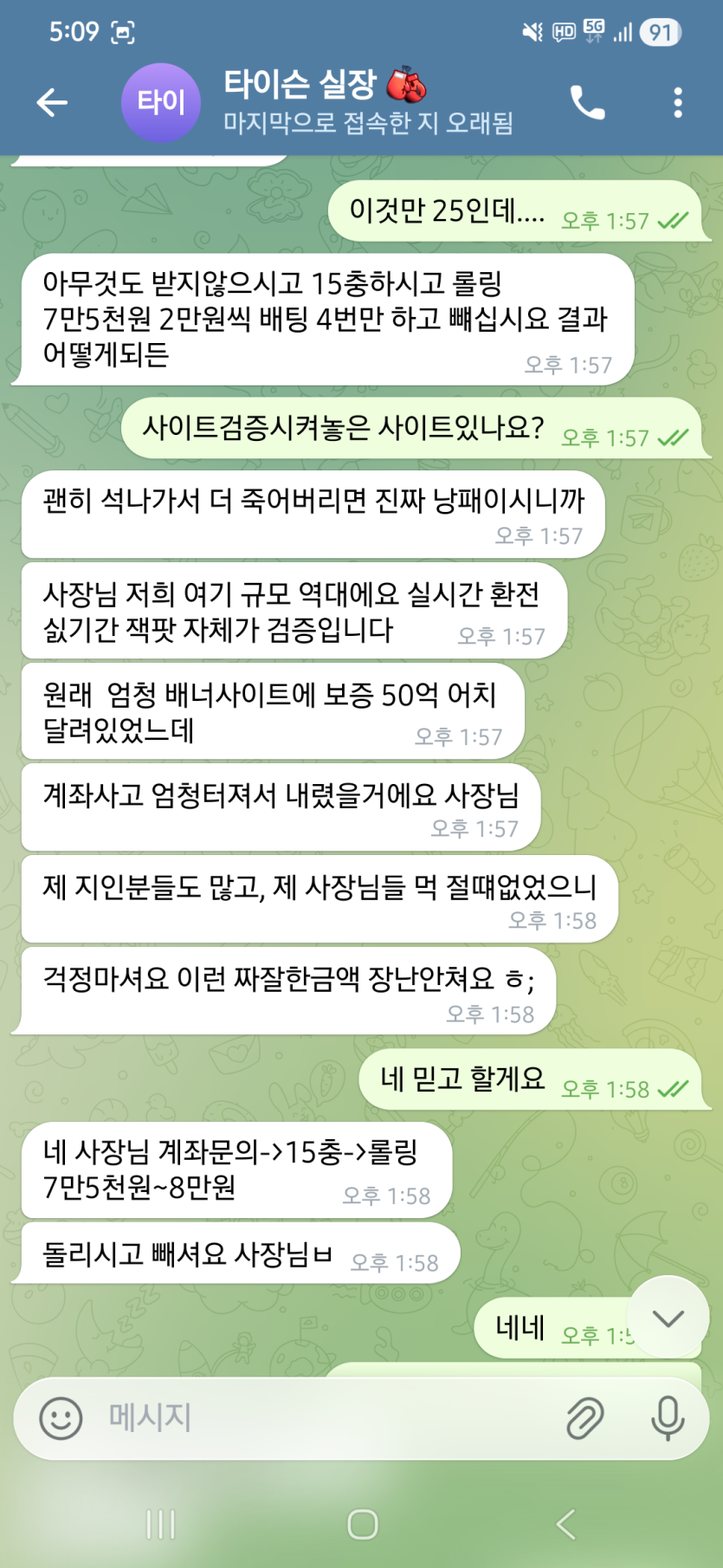Attach a file with the paperclip
Image resolution: width=723 pixels, height=1568 pixels.
[x=585, y=1418]
